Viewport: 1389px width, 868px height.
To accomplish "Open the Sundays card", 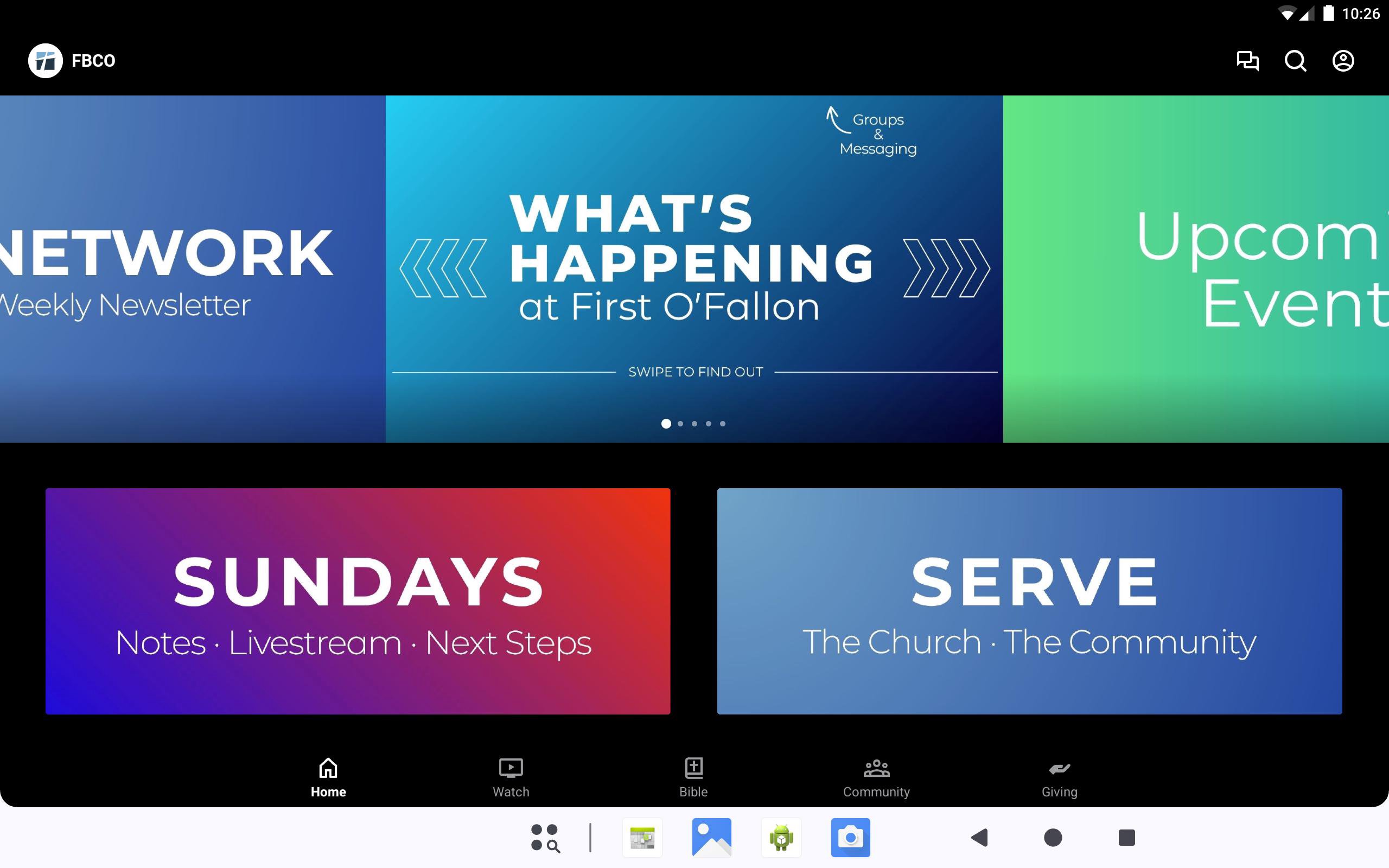I will point(358,601).
